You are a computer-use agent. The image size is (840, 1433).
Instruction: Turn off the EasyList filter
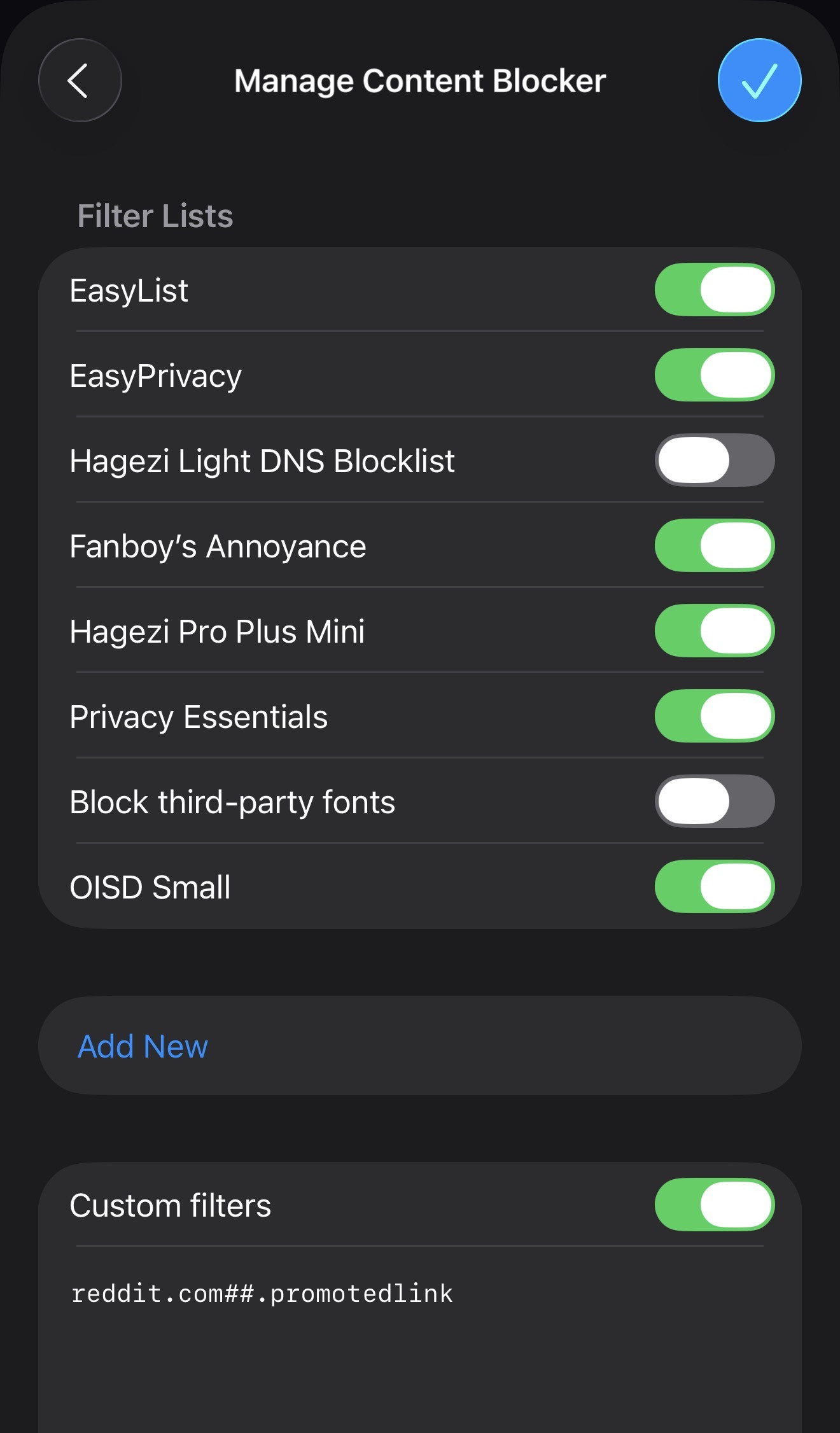[x=714, y=290]
